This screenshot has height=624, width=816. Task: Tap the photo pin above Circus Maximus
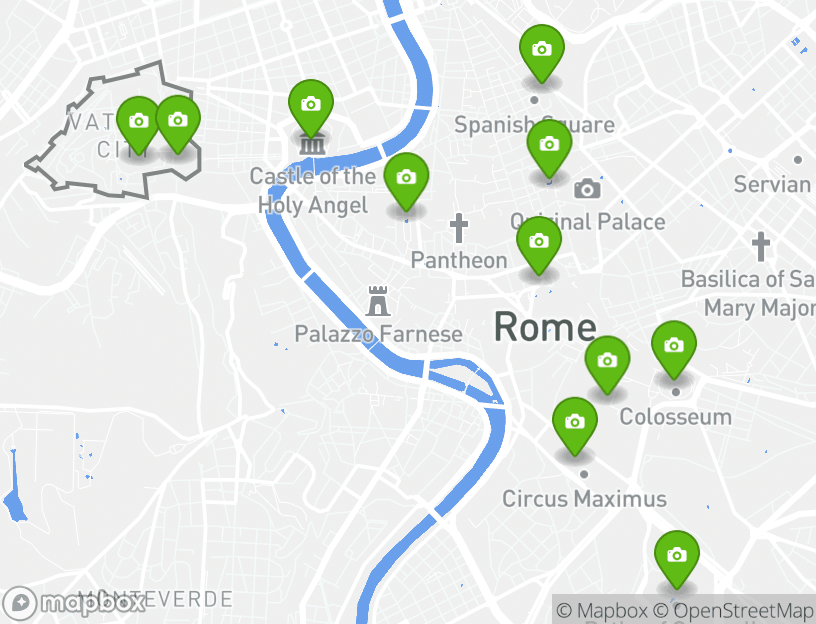click(x=574, y=423)
